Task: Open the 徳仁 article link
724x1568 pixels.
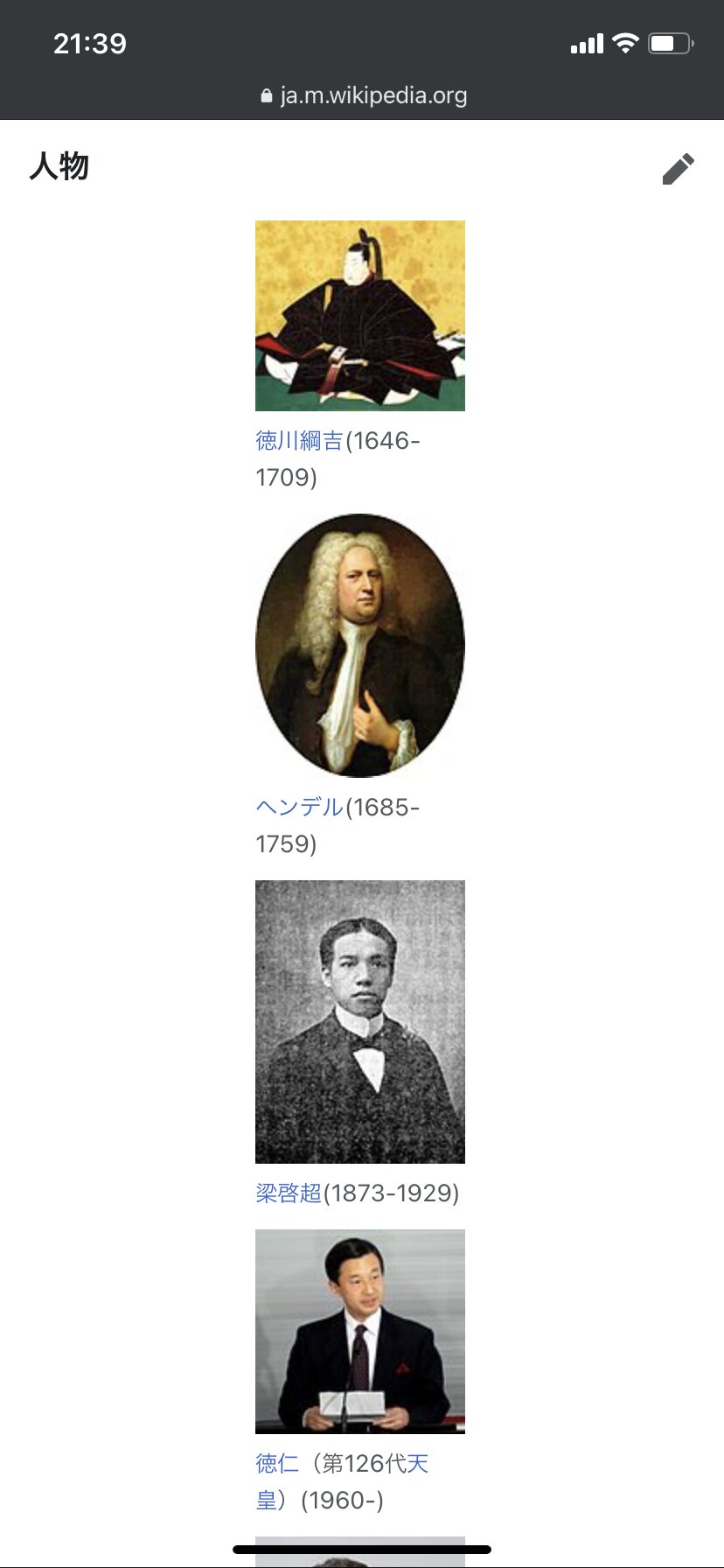Action: 277,1463
